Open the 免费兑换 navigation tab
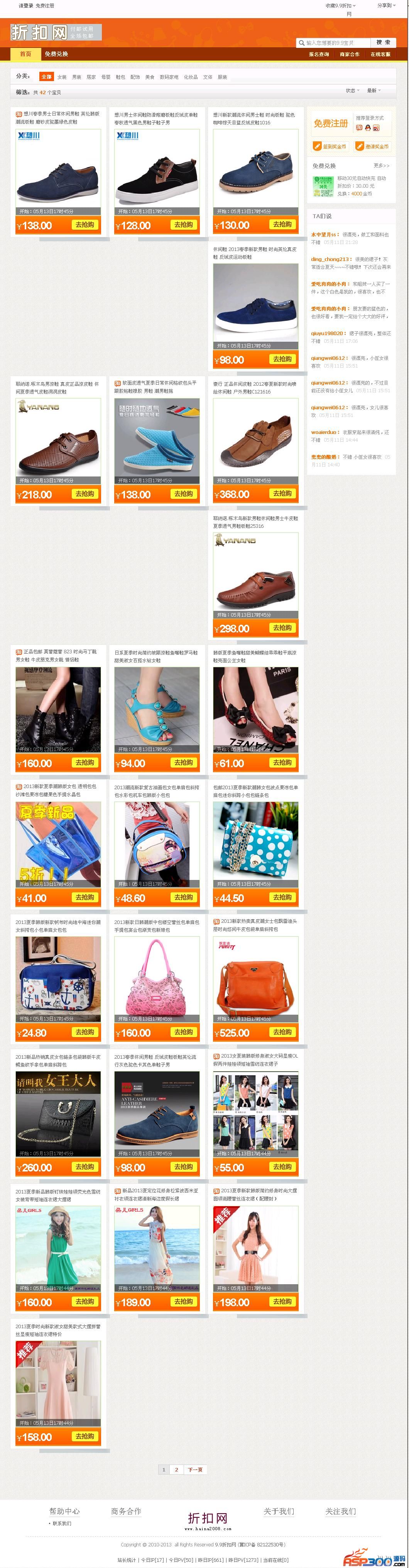Viewport: 409px width, 1568px height. pos(56,54)
